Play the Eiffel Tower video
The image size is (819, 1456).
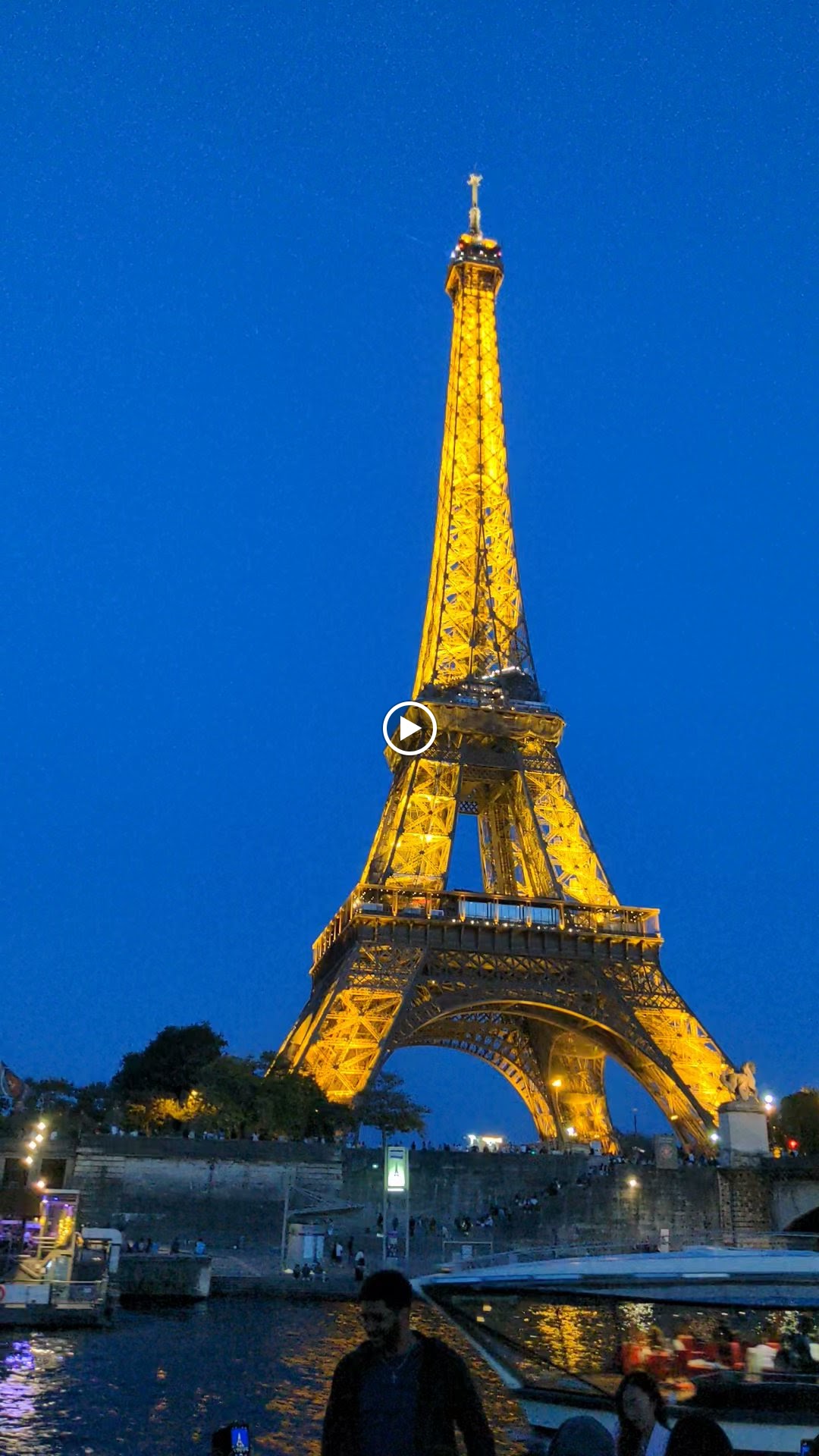[409, 729]
